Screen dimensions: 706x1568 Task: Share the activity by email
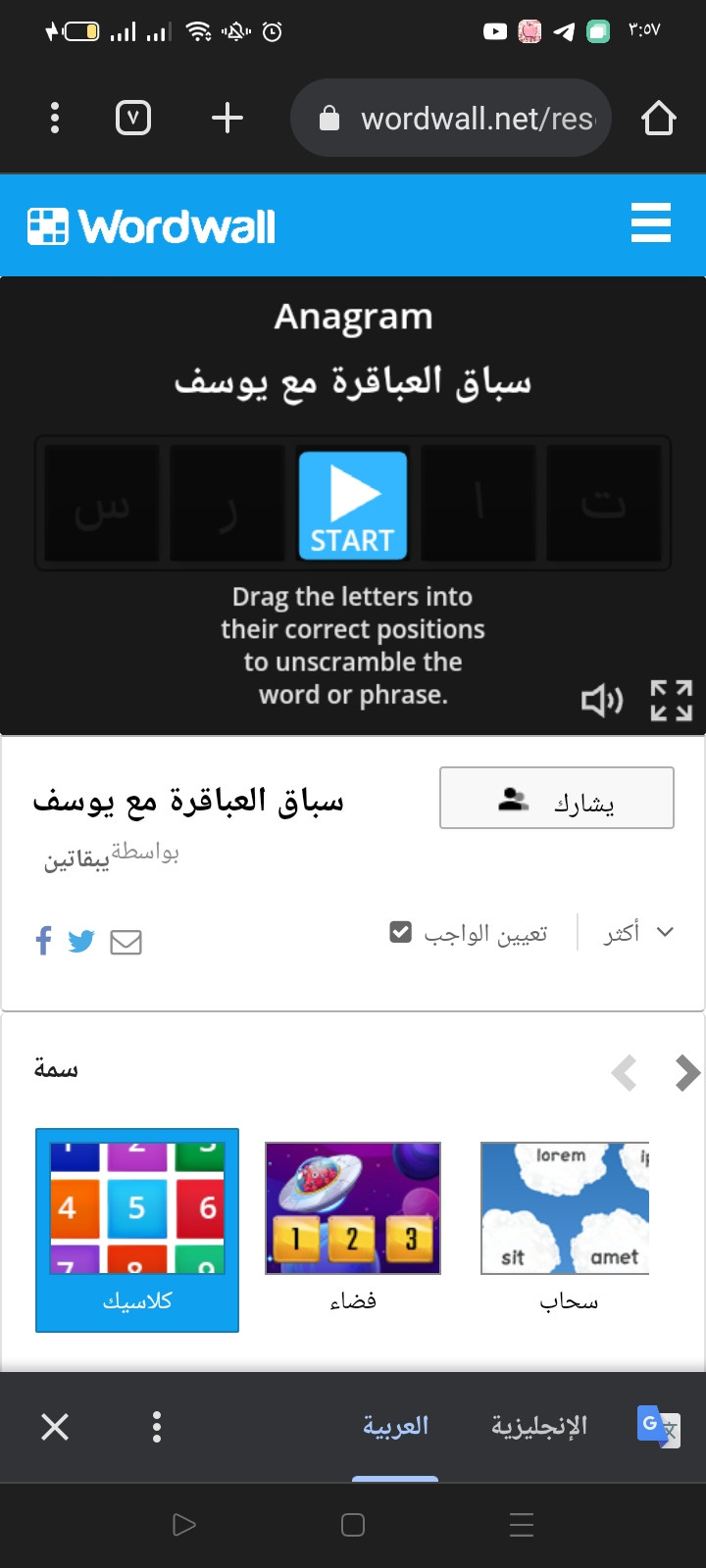(x=126, y=942)
